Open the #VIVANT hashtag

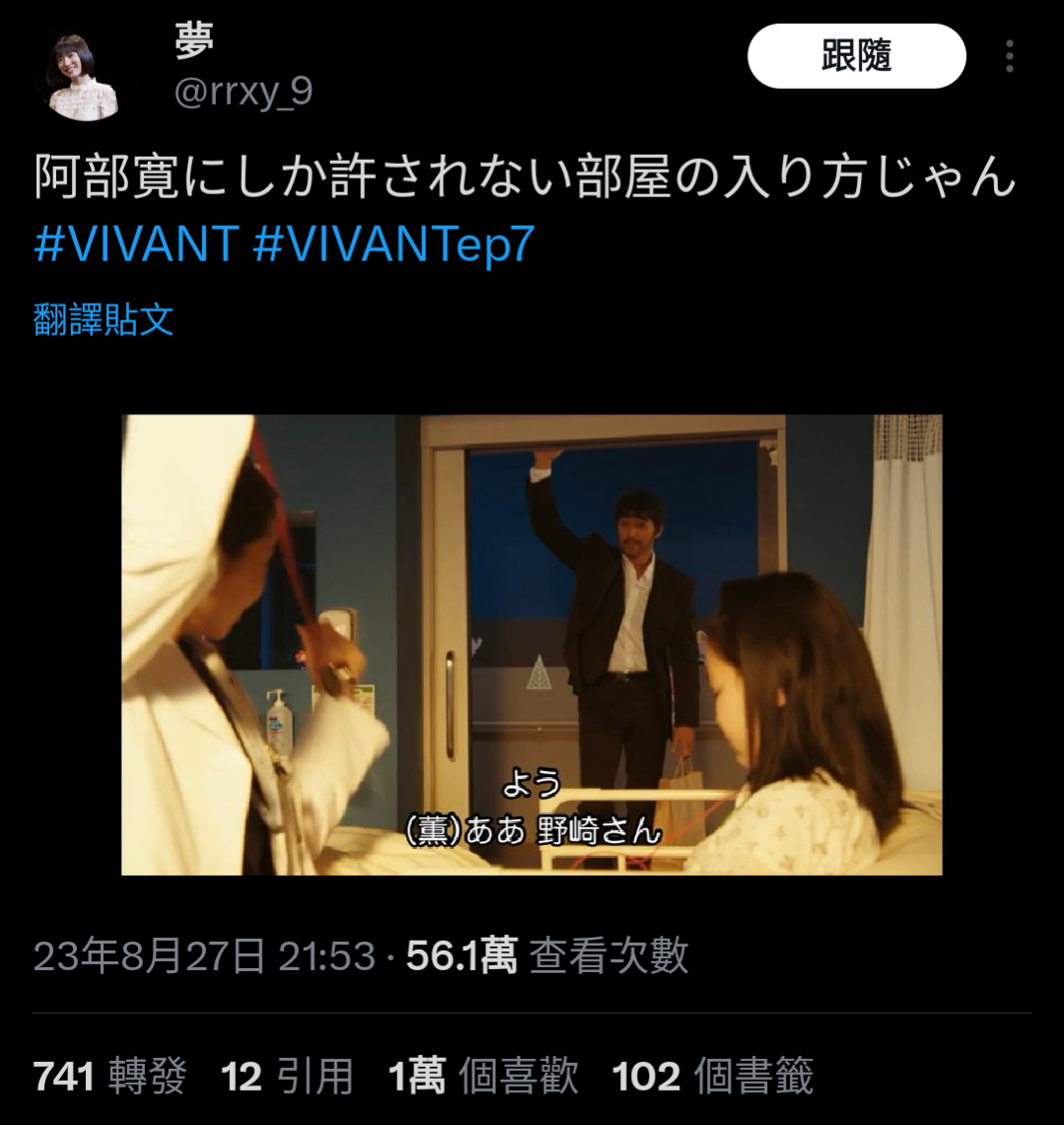136,244
